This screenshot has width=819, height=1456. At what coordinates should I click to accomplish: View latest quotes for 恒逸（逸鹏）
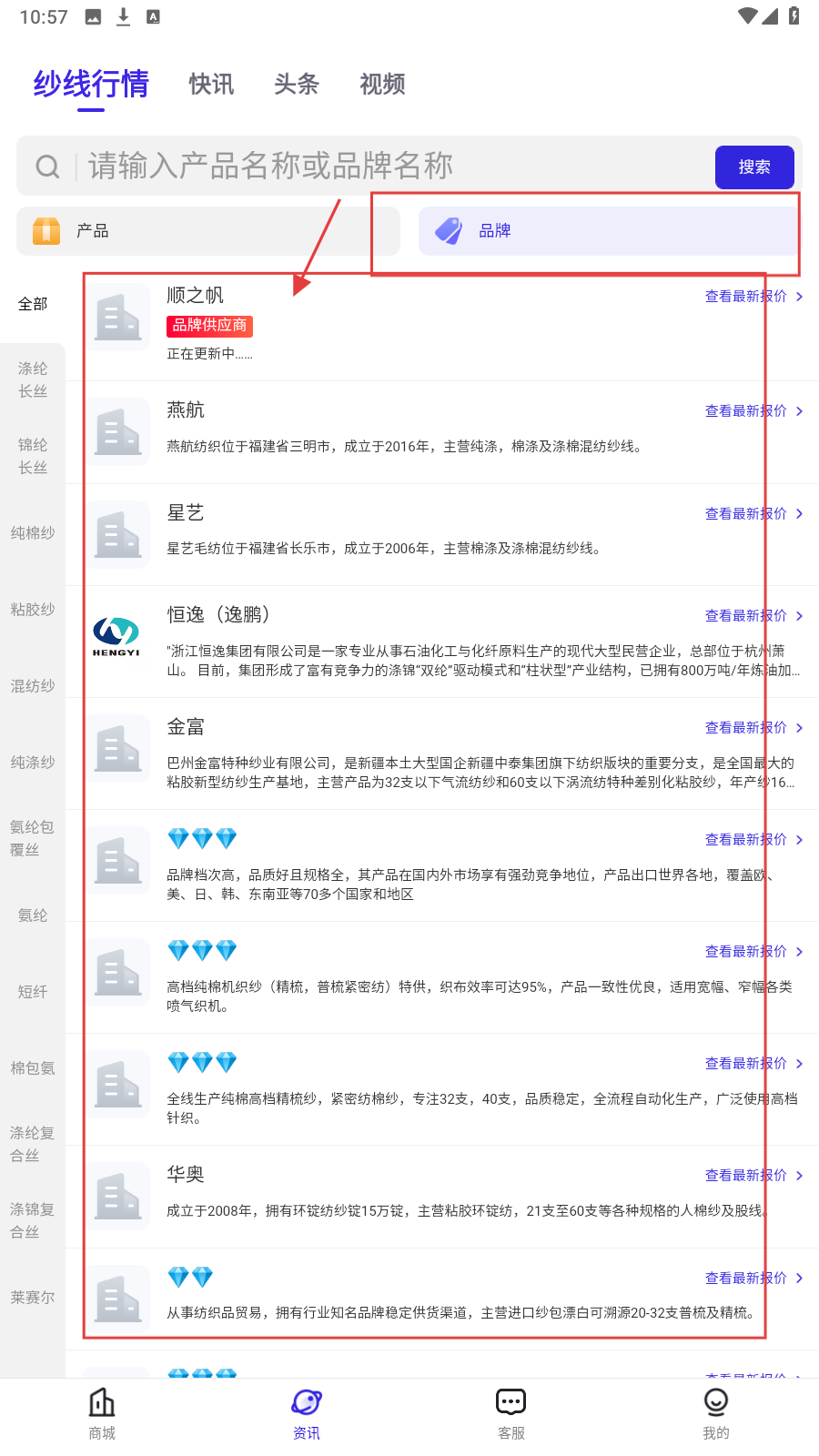[753, 616]
